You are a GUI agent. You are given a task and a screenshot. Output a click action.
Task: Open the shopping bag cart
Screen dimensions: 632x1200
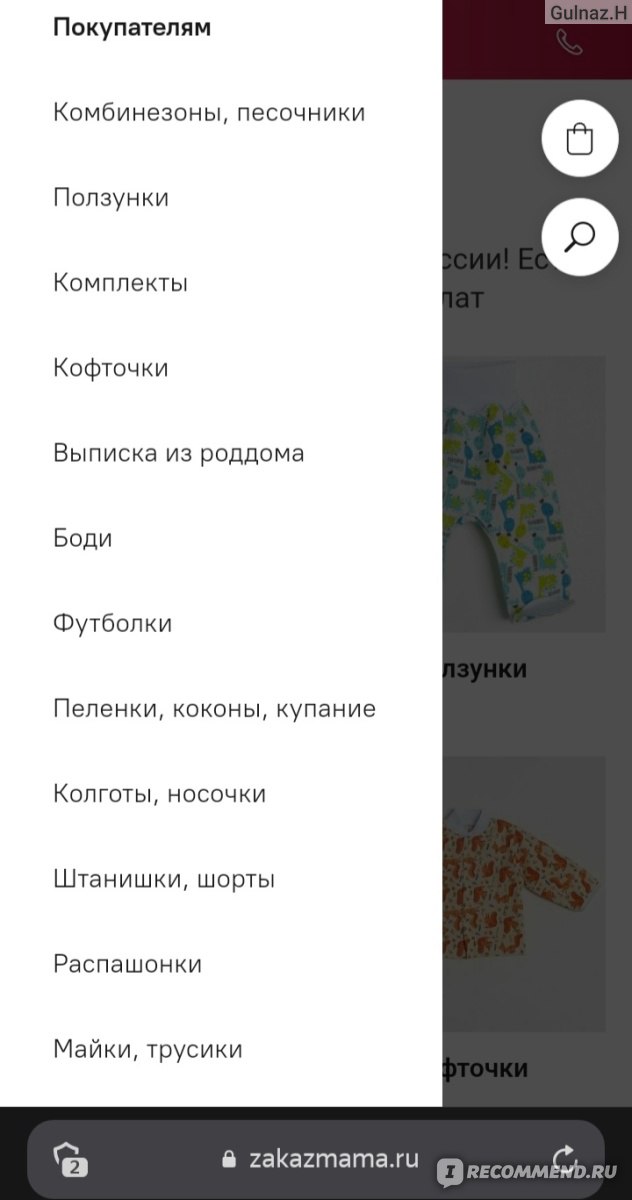click(x=580, y=138)
